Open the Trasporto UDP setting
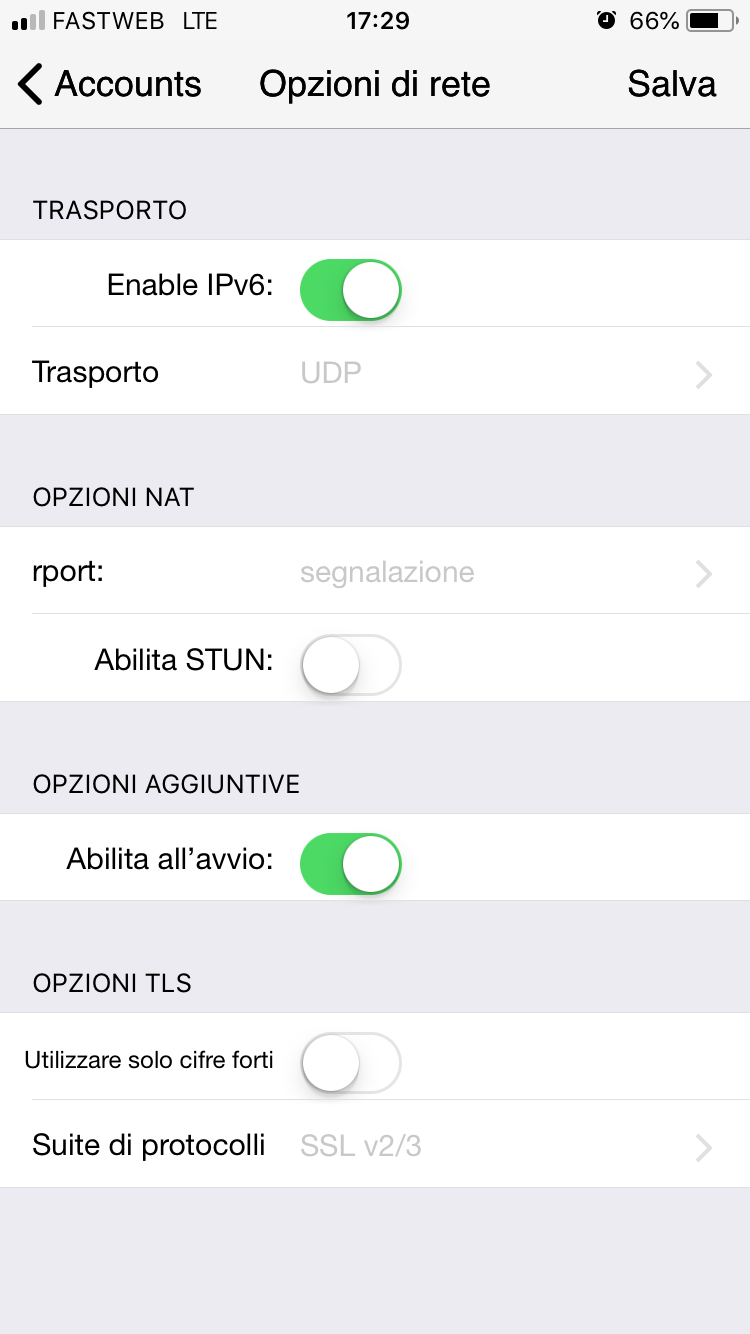 point(375,373)
